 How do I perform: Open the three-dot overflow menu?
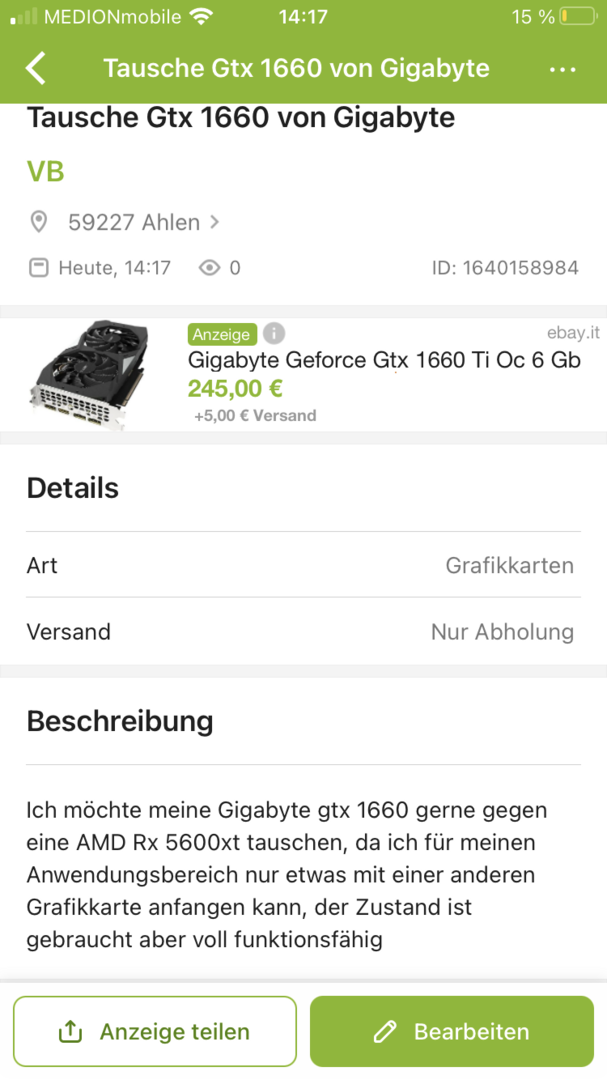click(x=563, y=69)
